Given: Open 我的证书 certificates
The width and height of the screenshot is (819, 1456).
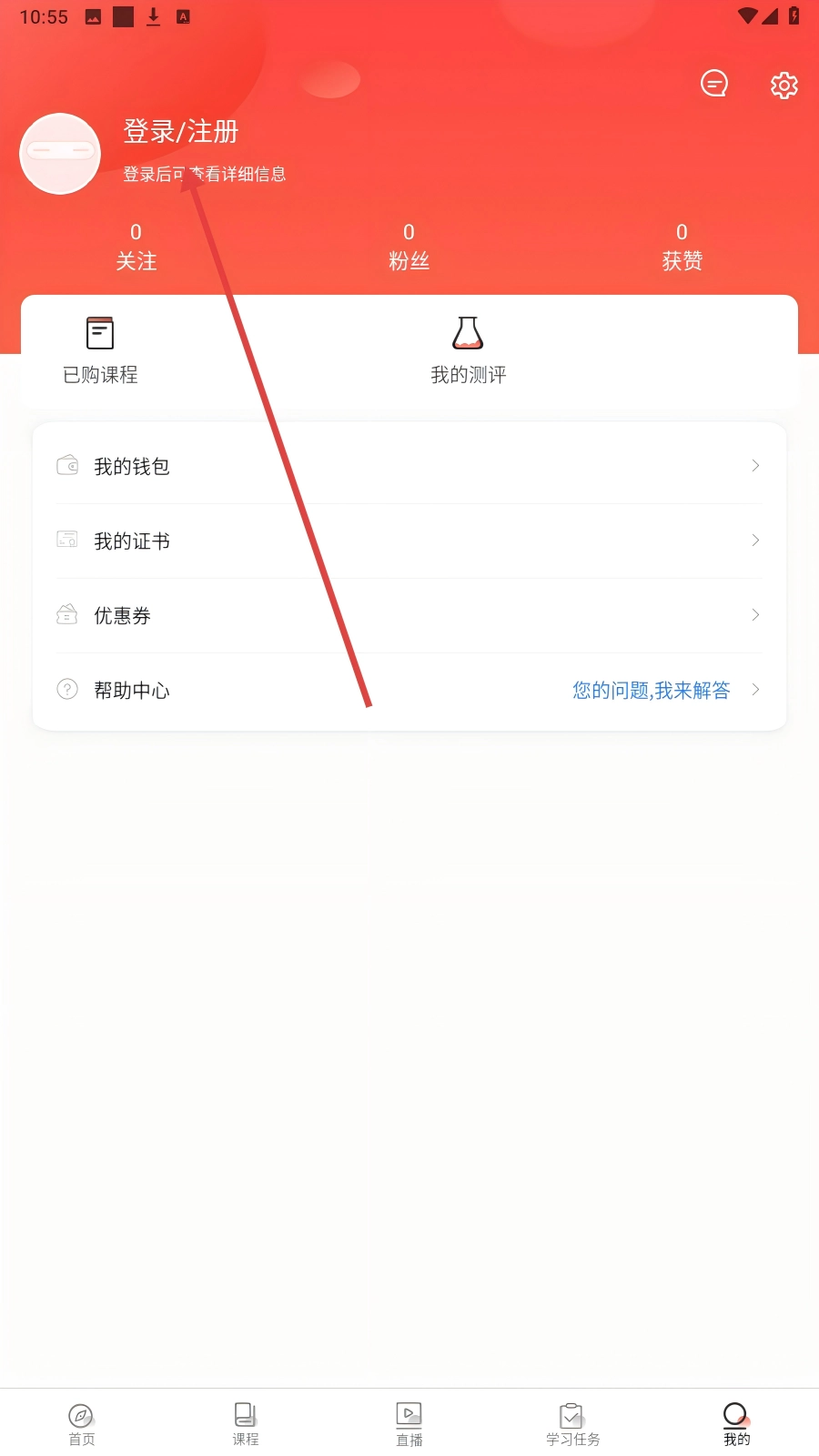Looking at the screenshot, I should [x=409, y=541].
